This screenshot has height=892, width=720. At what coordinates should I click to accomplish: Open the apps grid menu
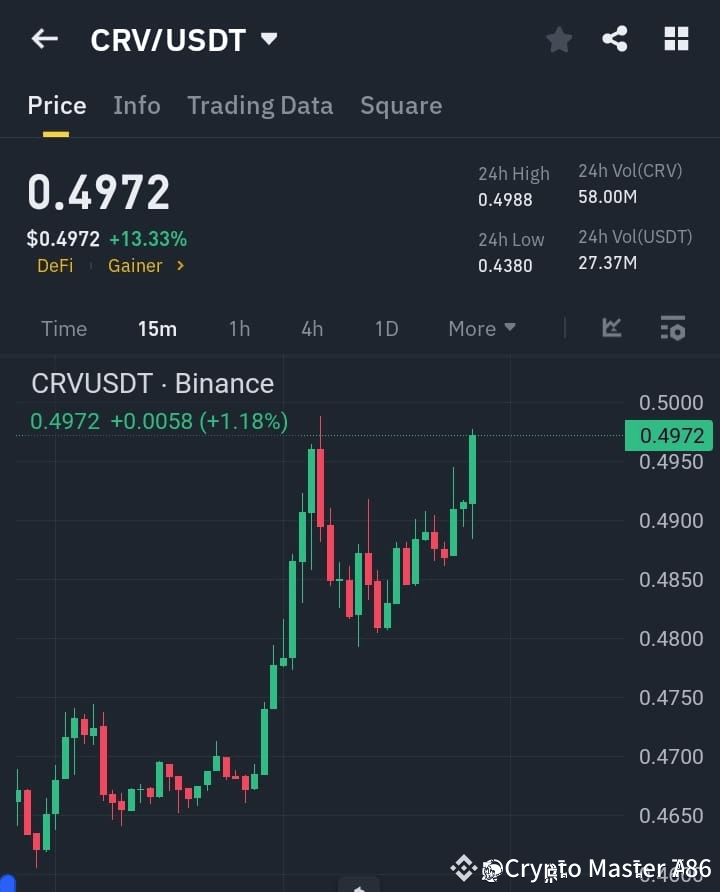coord(676,39)
